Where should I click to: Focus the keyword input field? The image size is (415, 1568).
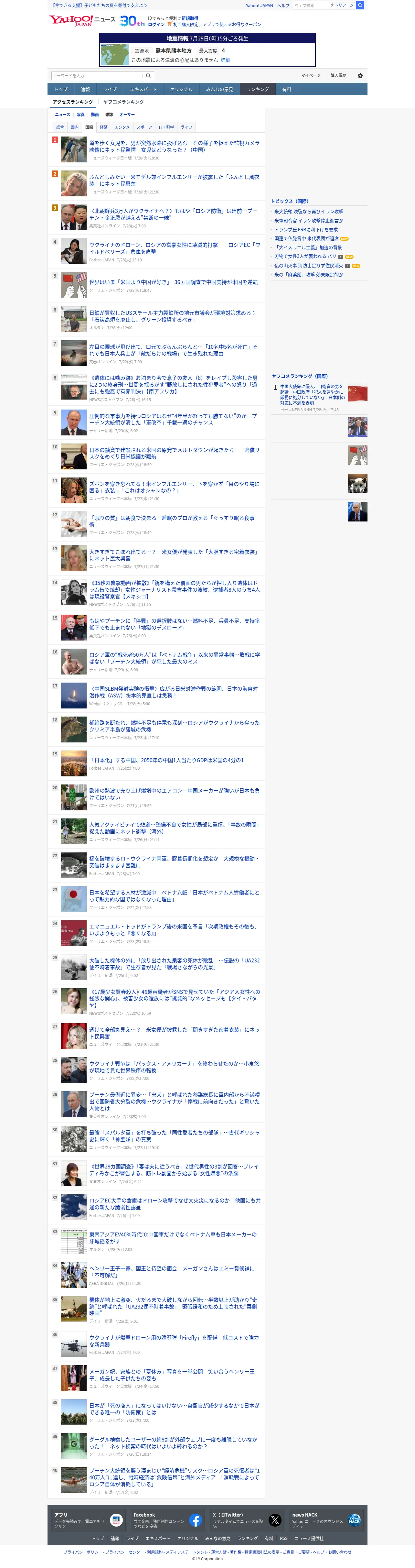[x=97, y=75]
